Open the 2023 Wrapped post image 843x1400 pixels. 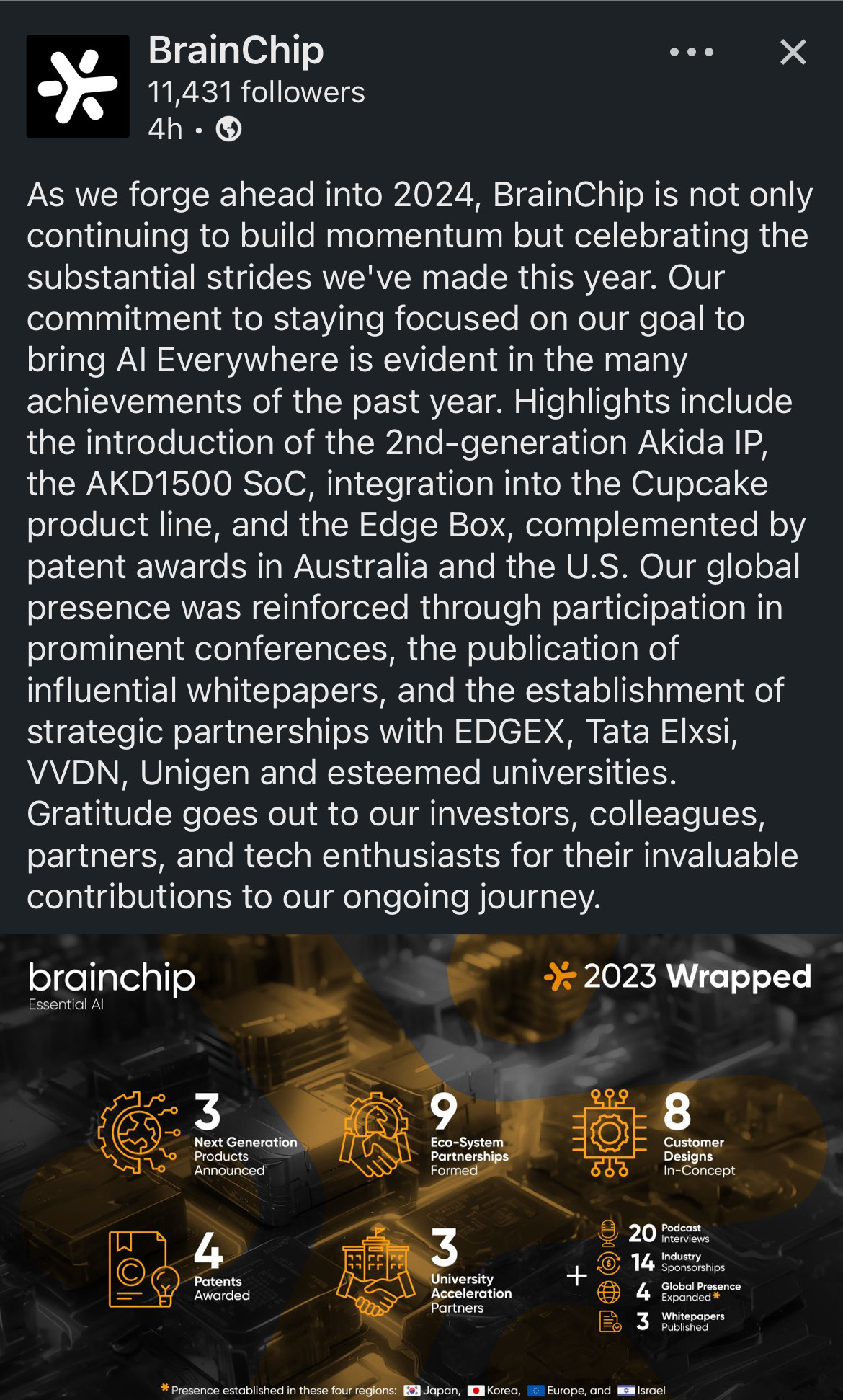421,1166
